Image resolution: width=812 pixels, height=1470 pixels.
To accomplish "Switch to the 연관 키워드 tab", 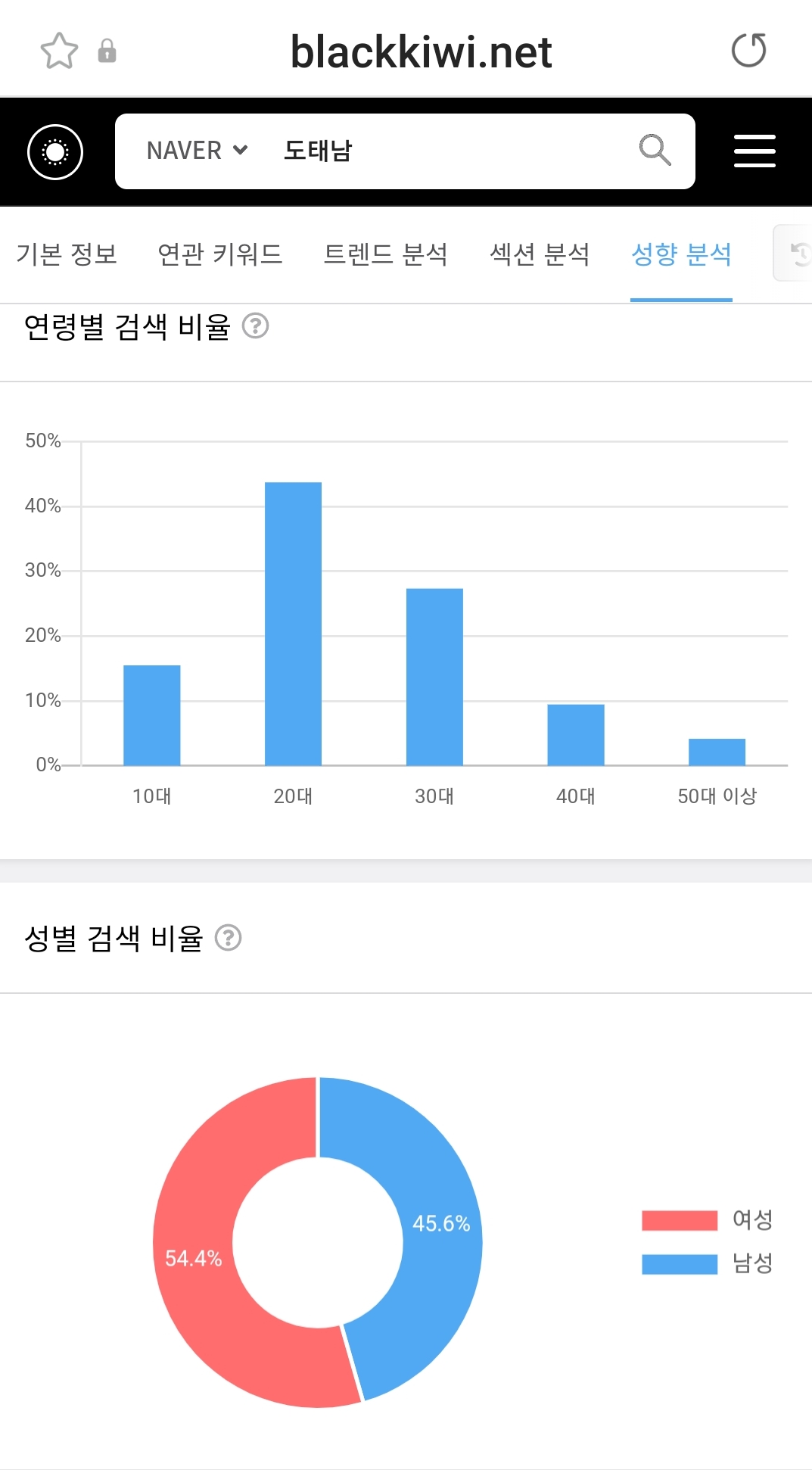I will coord(219,254).
